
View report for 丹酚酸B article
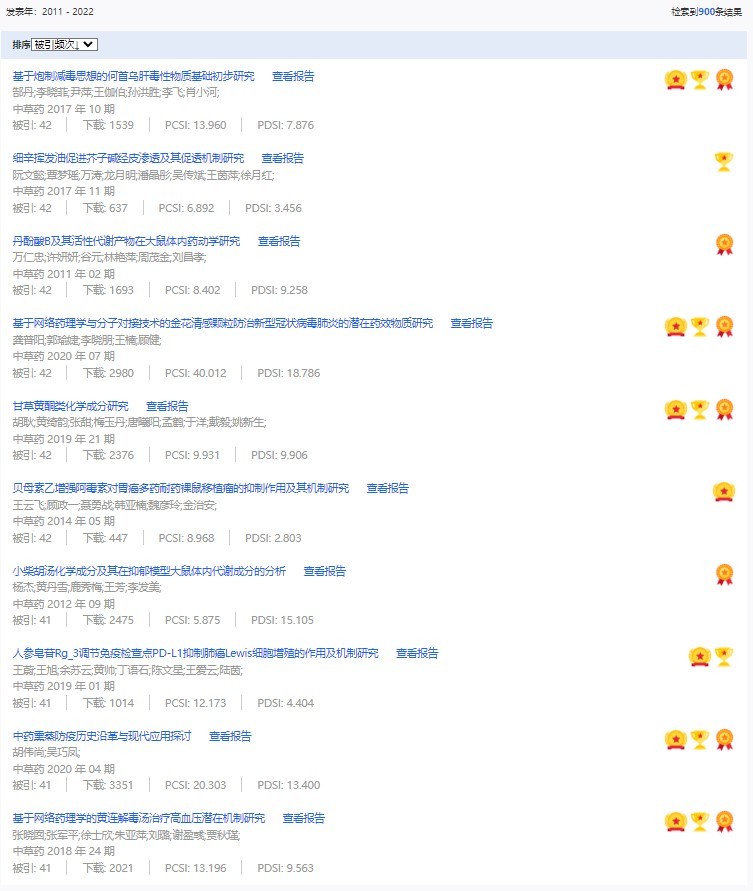click(x=279, y=241)
